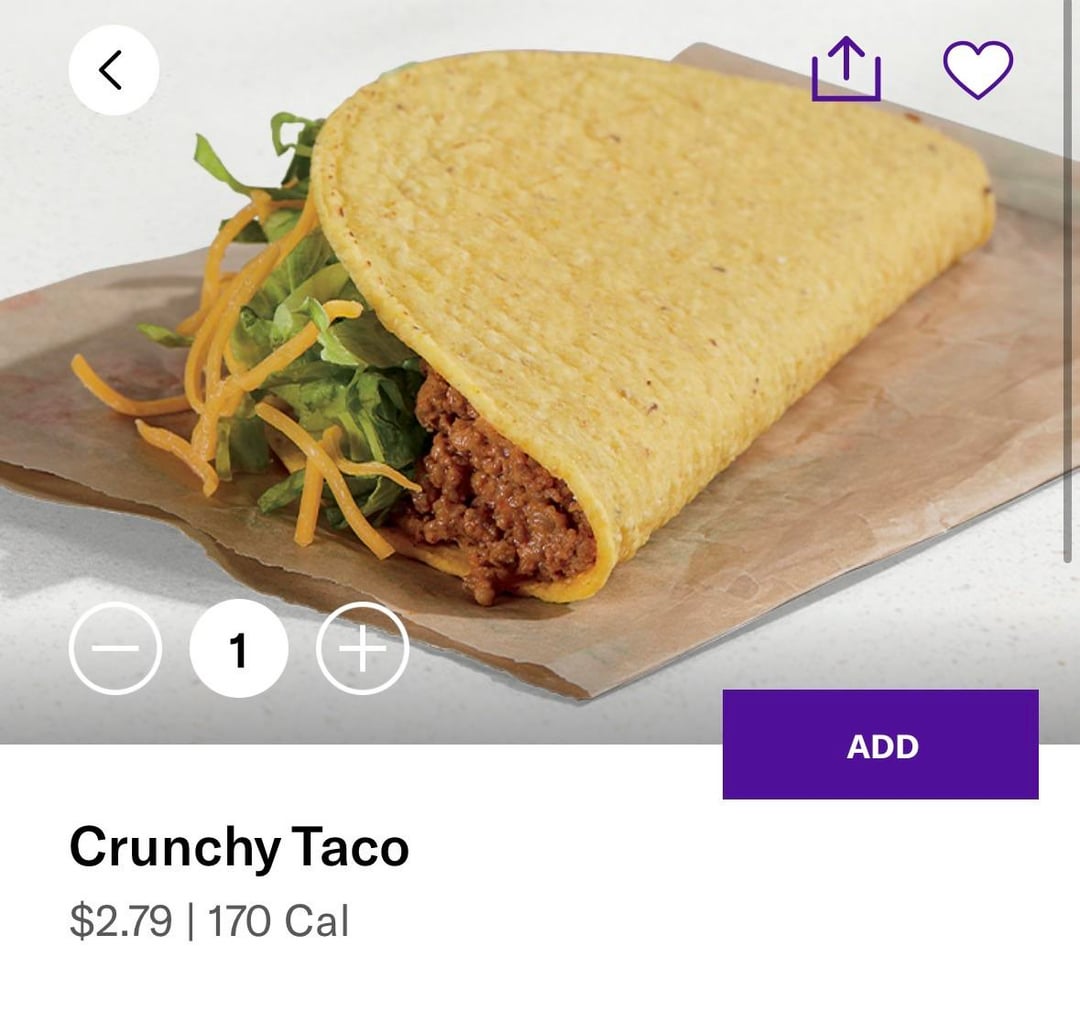Decrease the taco quantity by one
Viewport: 1080px width, 1033px height.
[x=115, y=650]
